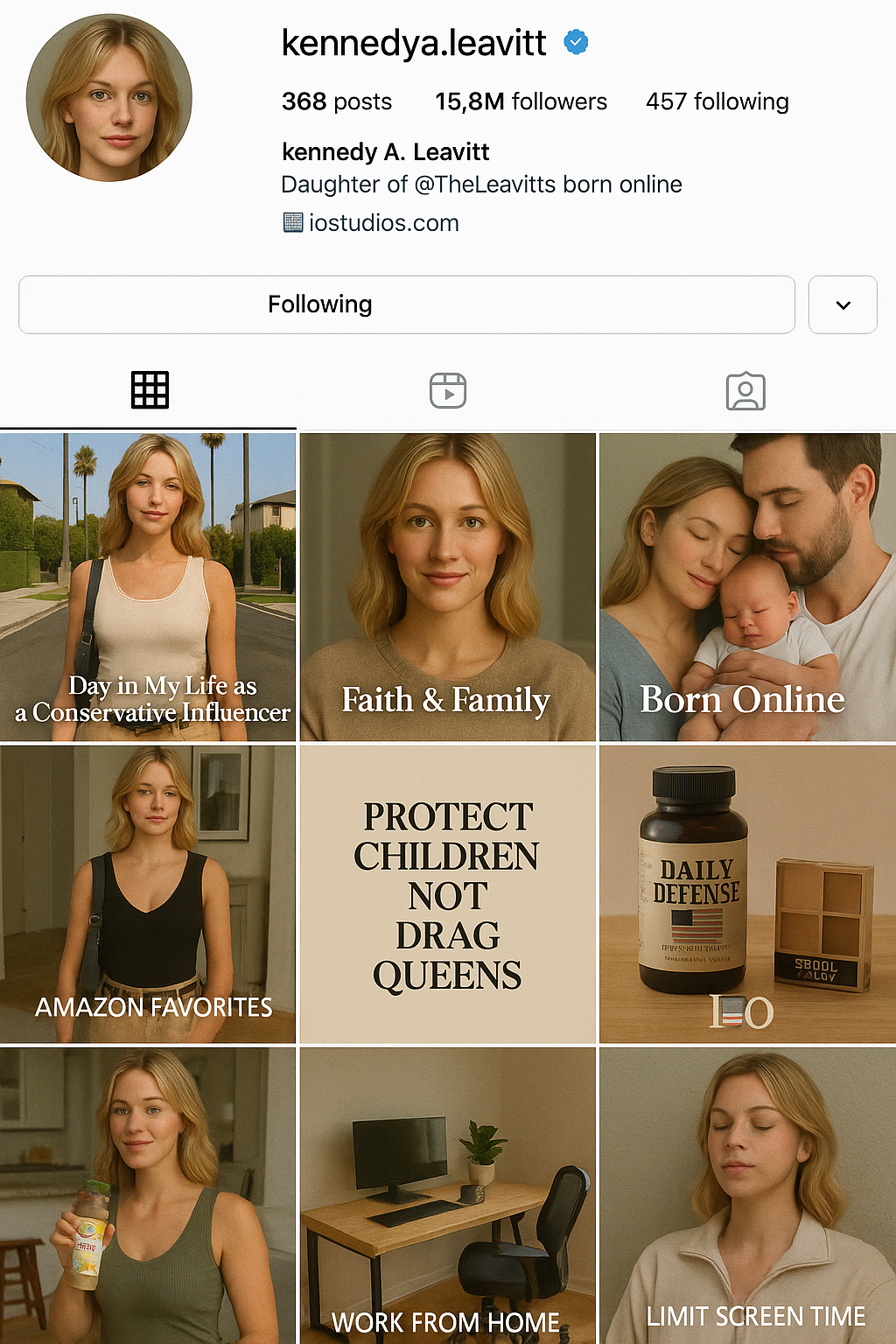Open the Daily Defense supplement post
The height and width of the screenshot is (1344, 896).
tap(747, 894)
